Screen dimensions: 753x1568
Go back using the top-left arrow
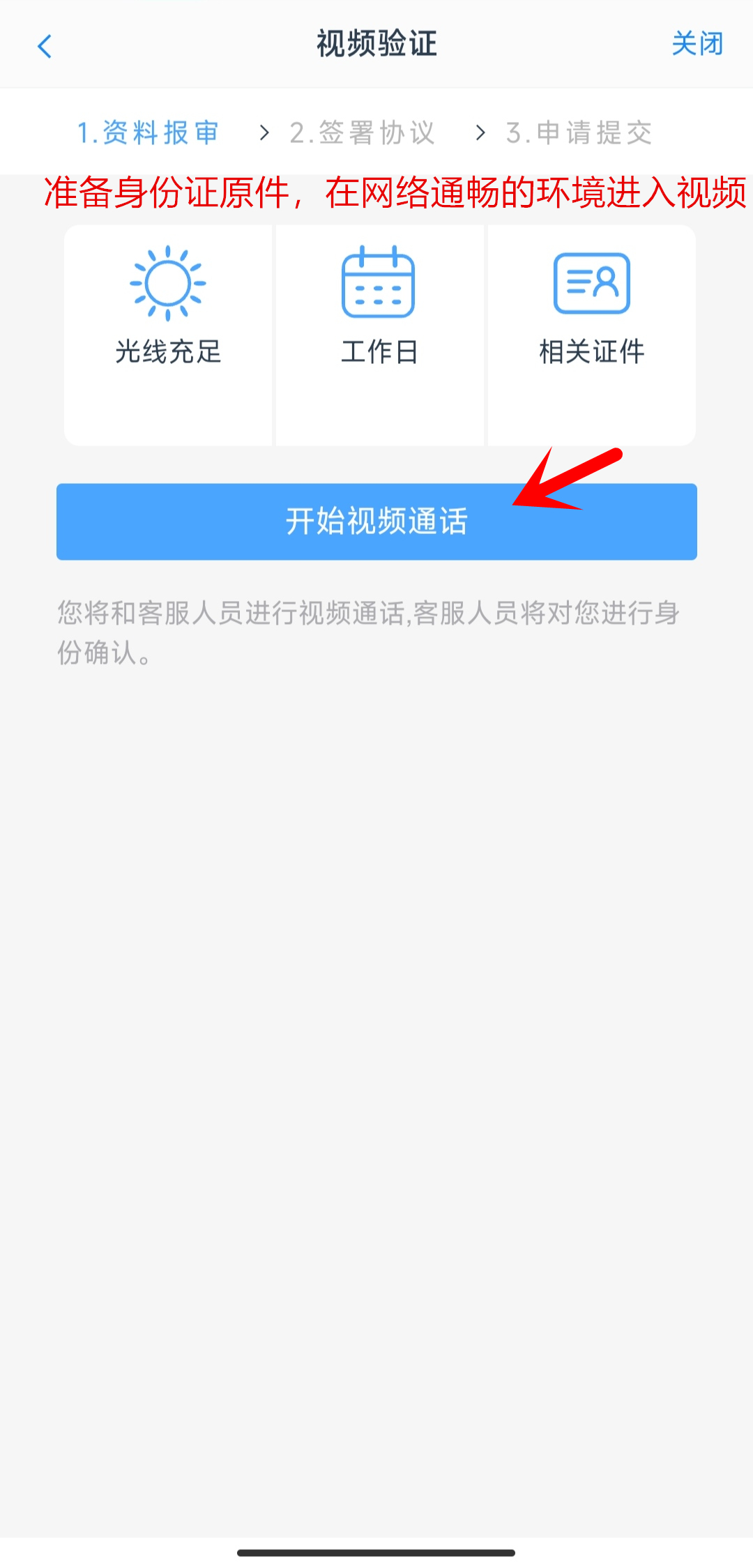(x=45, y=47)
